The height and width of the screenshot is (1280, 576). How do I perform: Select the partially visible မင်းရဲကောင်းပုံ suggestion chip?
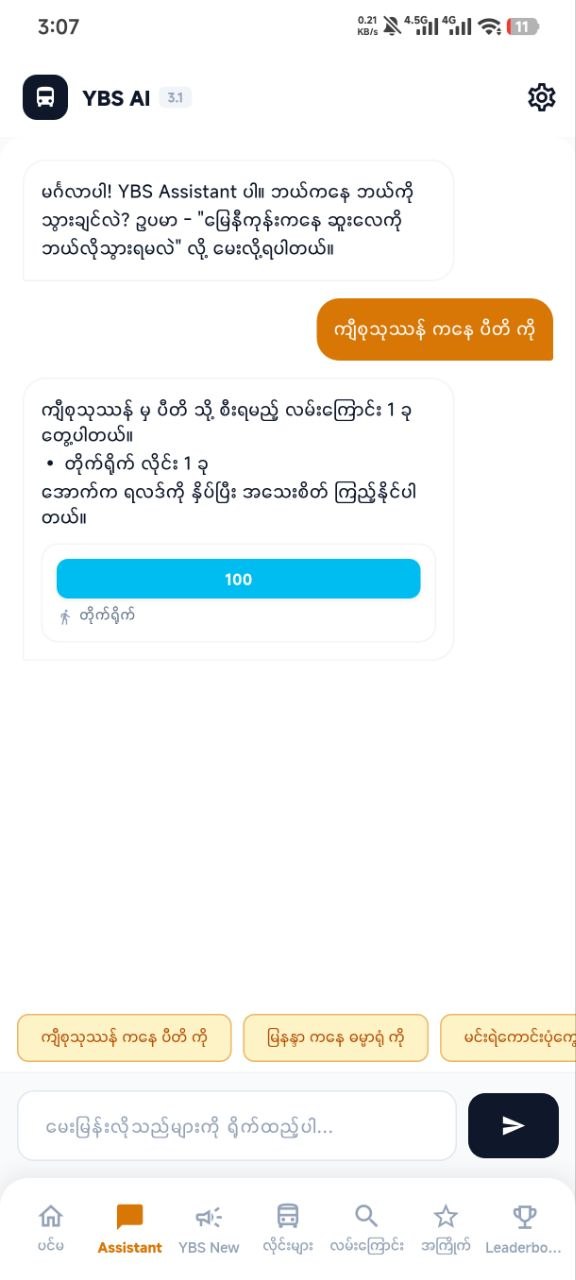click(x=508, y=1038)
